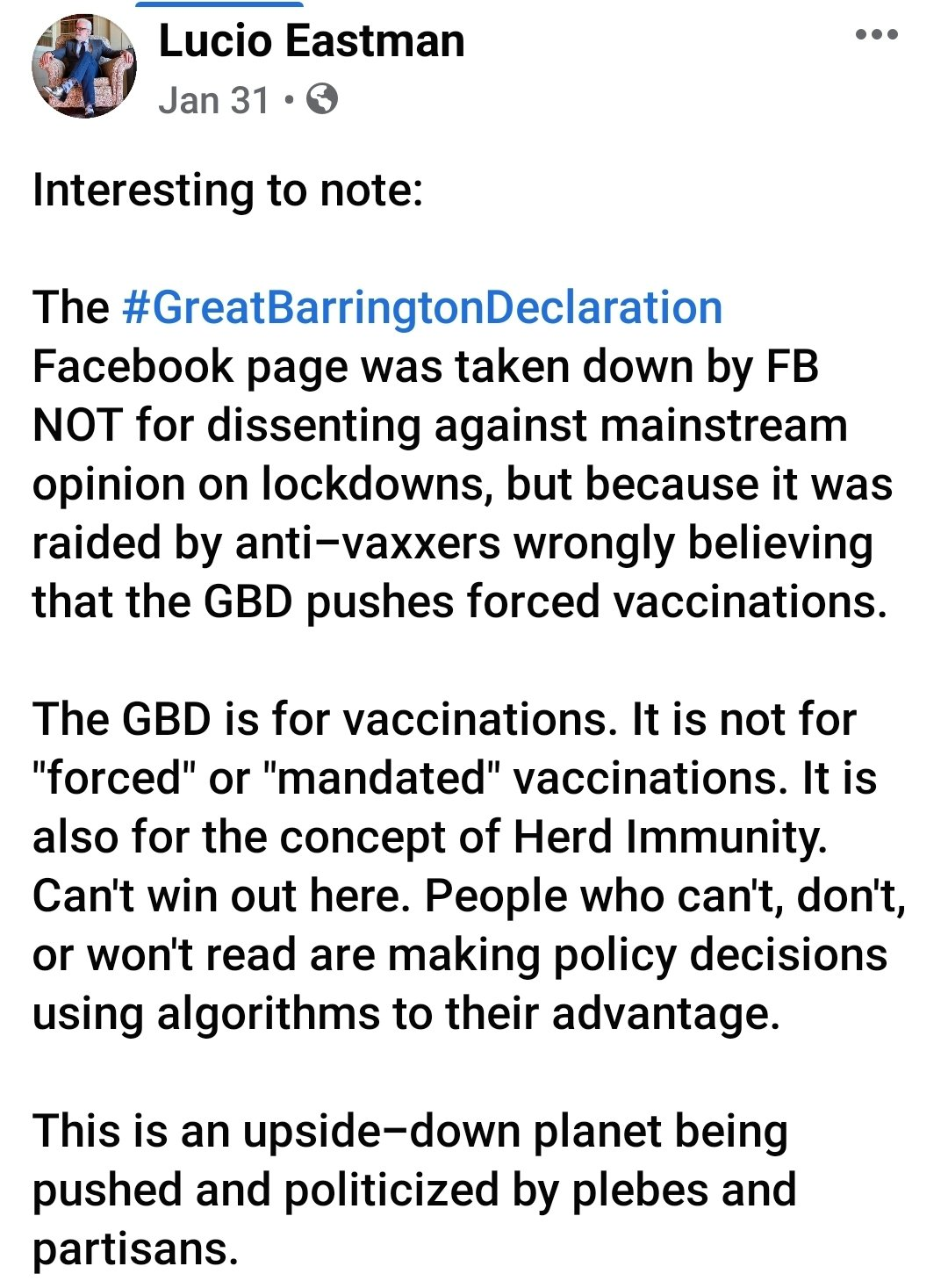Screen dimensions: 948x1288
Task: Open the post's three-dot options menu
Action: click(x=876, y=36)
